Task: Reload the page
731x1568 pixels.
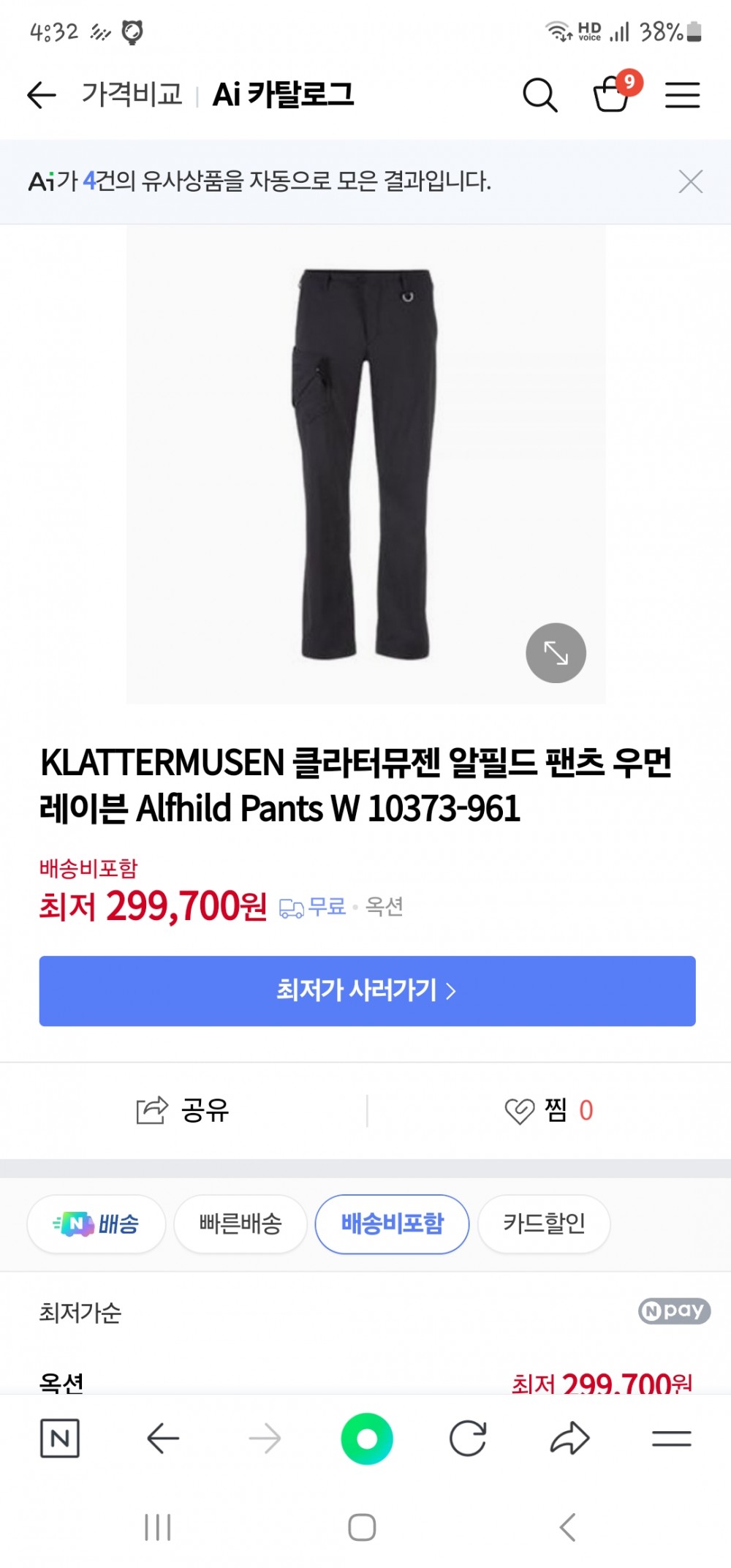Action: pyautogui.click(x=468, y=1439)
